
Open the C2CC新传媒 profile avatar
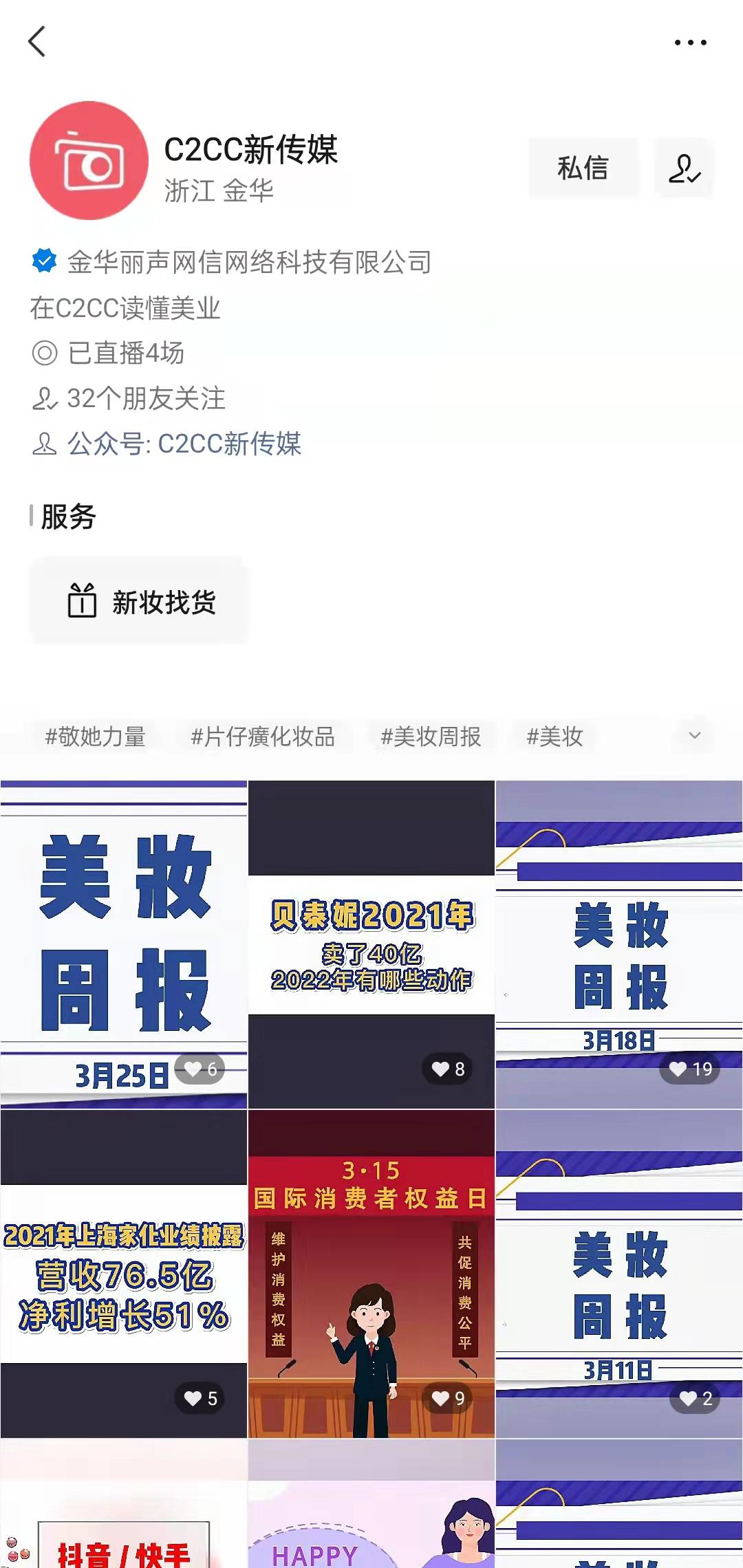point(89,160)
